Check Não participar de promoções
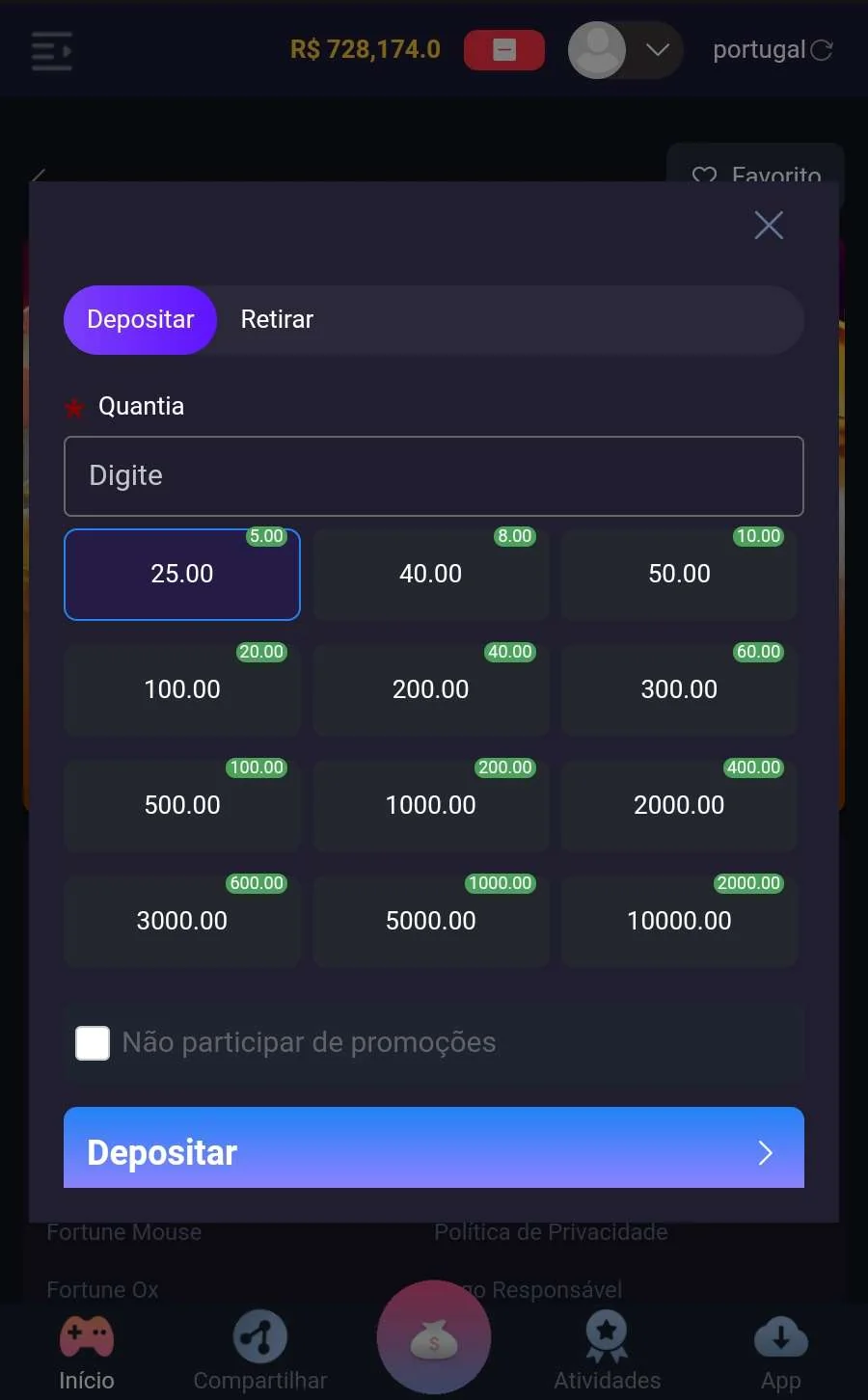The height and width of the screenshot is (1400, 868). (93, 1042)
